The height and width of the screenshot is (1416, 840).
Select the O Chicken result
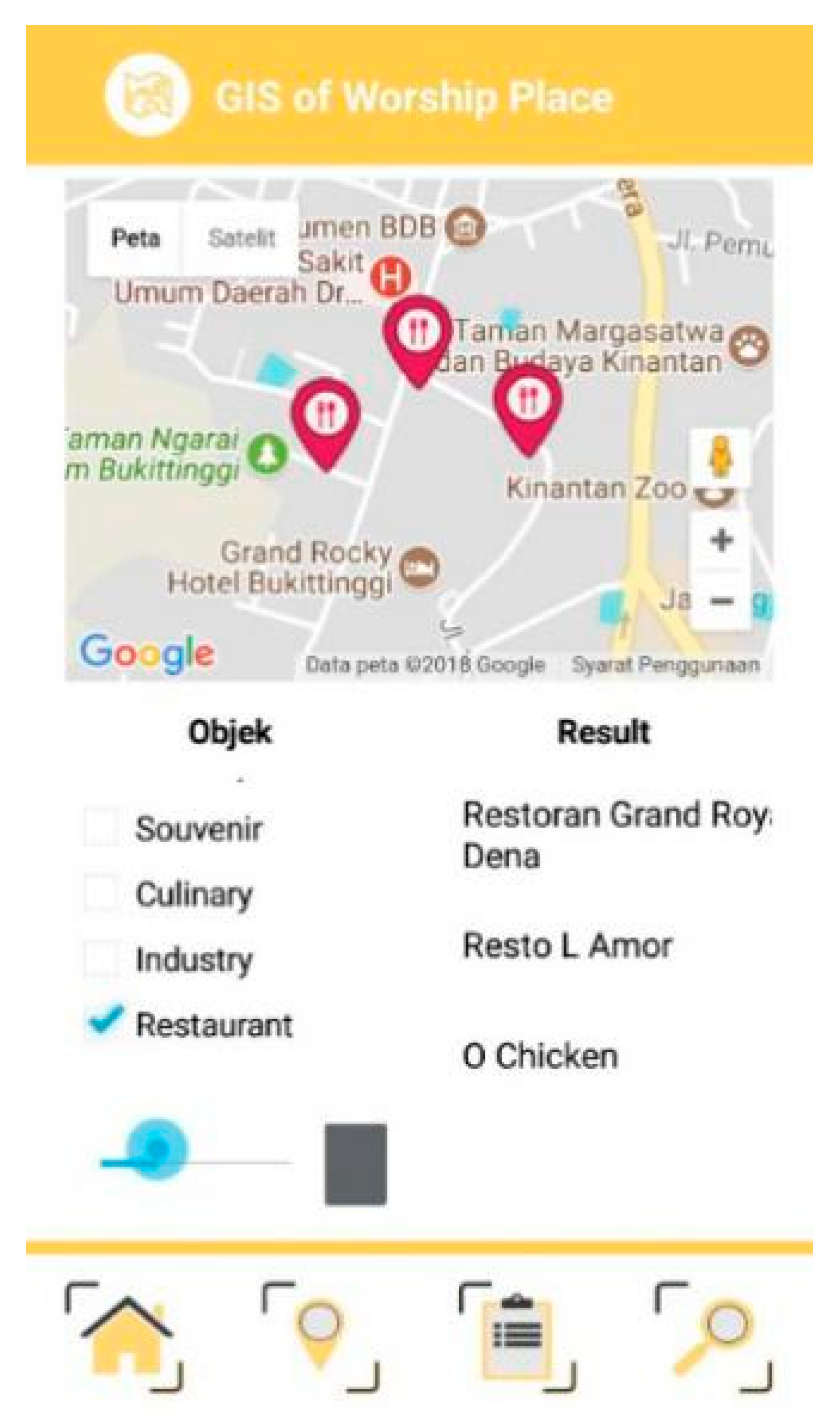pos(540,1056)
